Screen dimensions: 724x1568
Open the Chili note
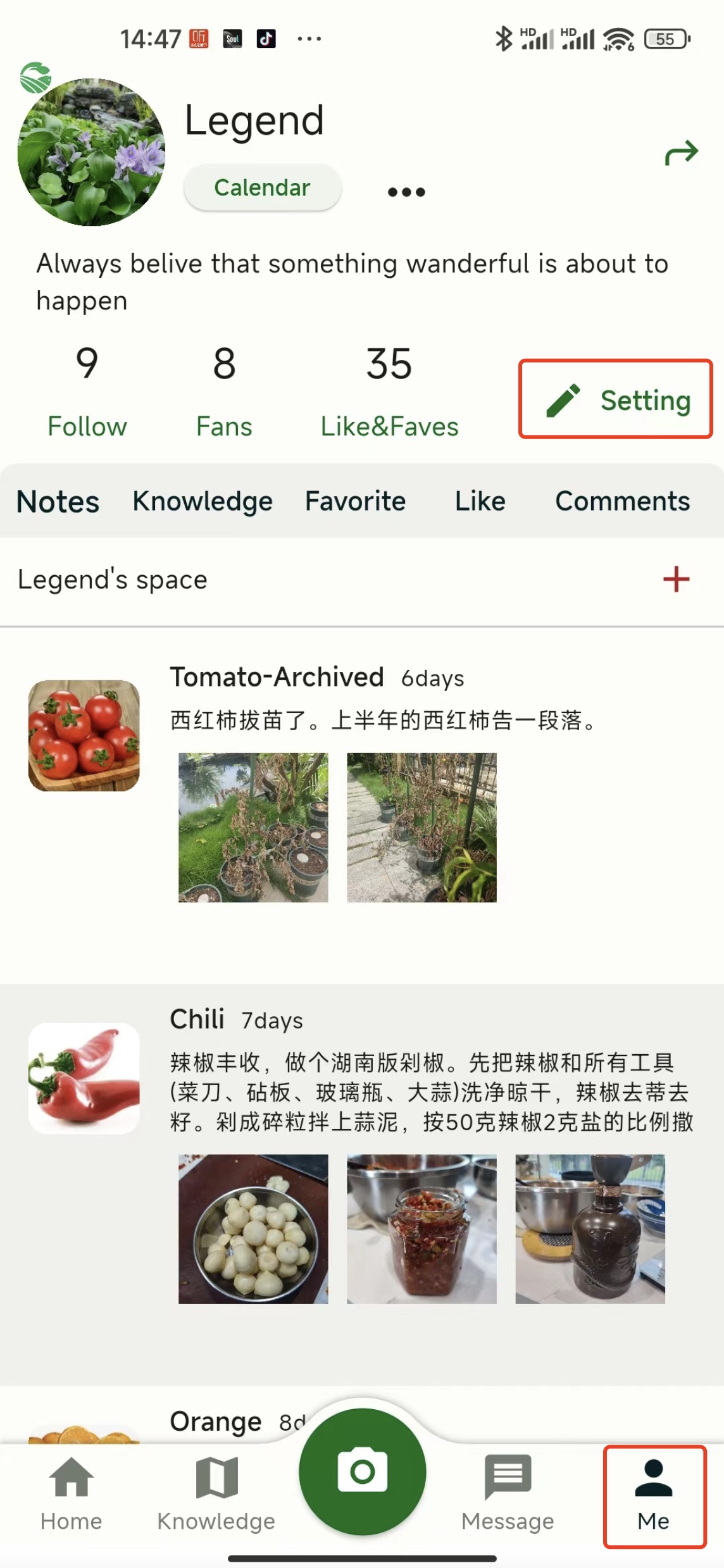click(x=197, y=1020)
